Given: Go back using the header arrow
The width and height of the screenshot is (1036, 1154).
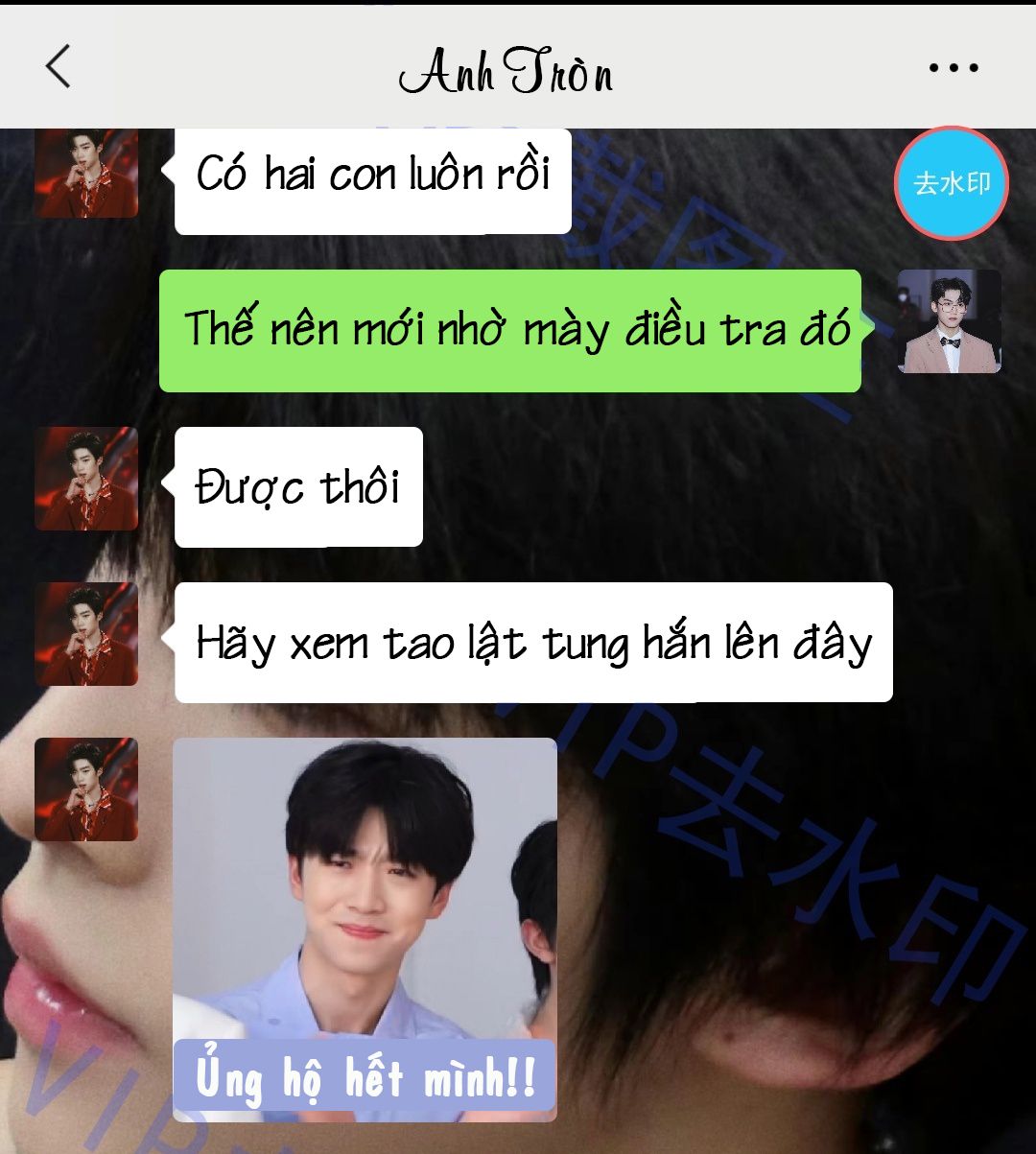Looking at the screenshot, I should tap(59, 67).
